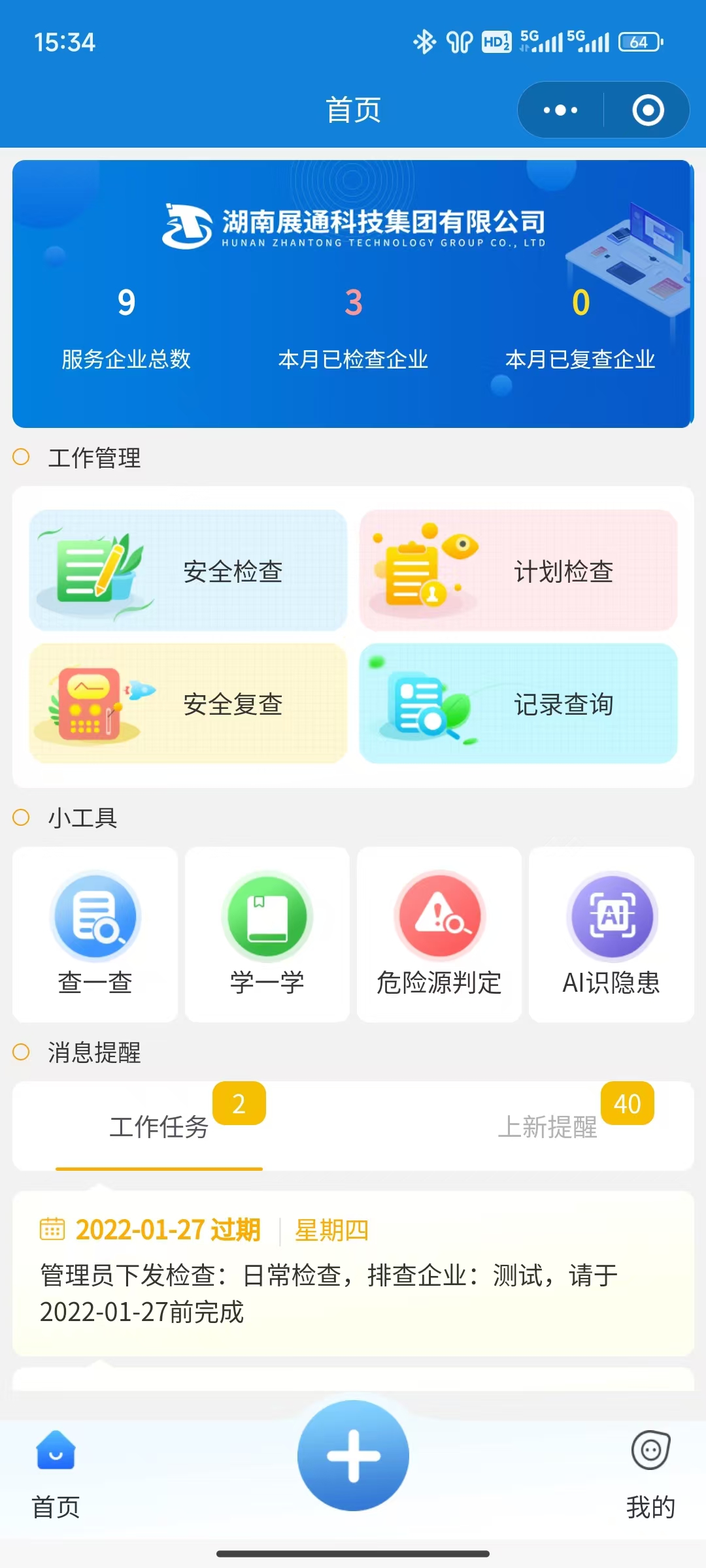706x1568 pixels.
Task: Open 安全复查 card
Action: (188, 704)
